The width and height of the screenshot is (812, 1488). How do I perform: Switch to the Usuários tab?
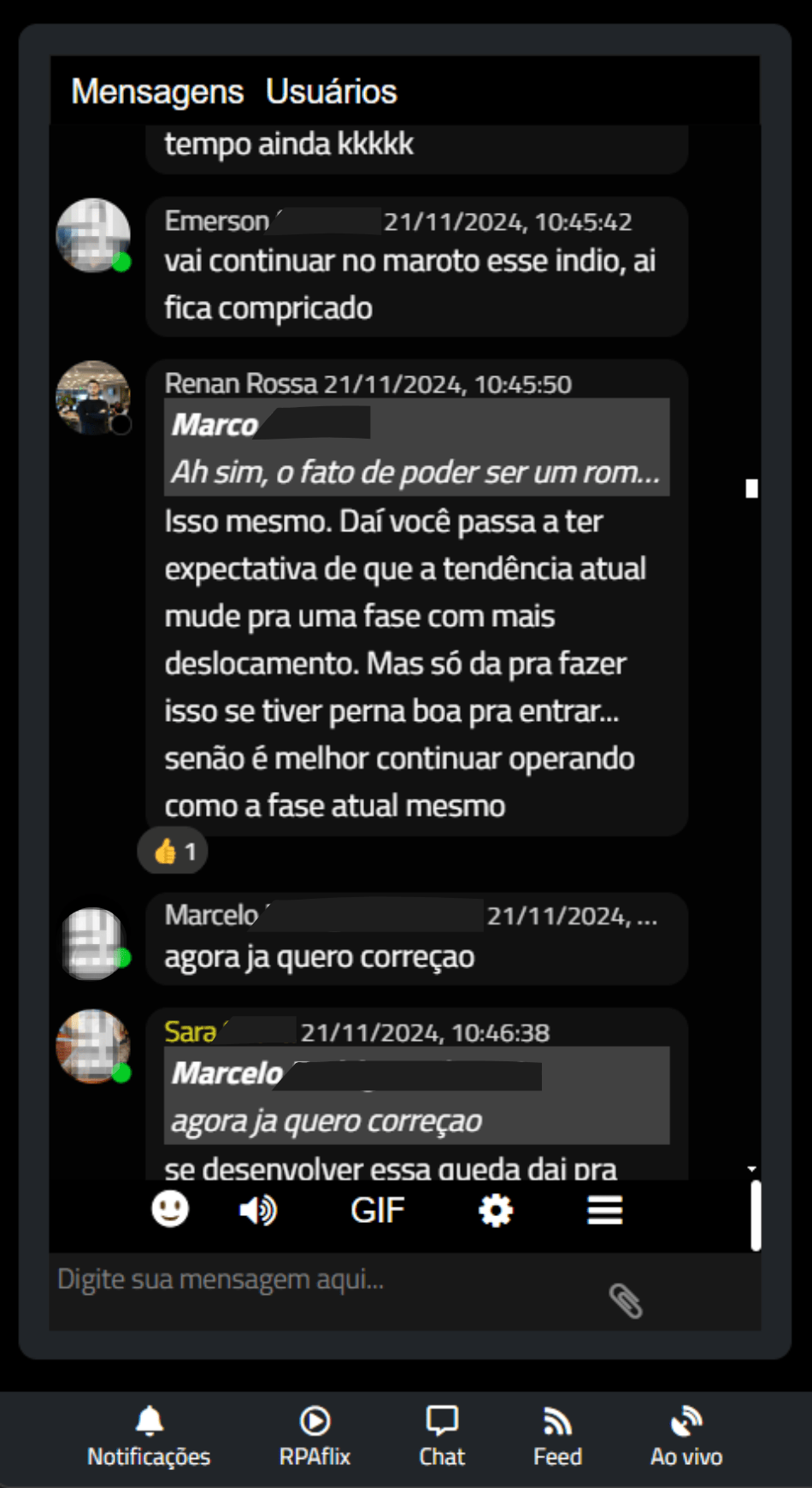pos(331,92)
